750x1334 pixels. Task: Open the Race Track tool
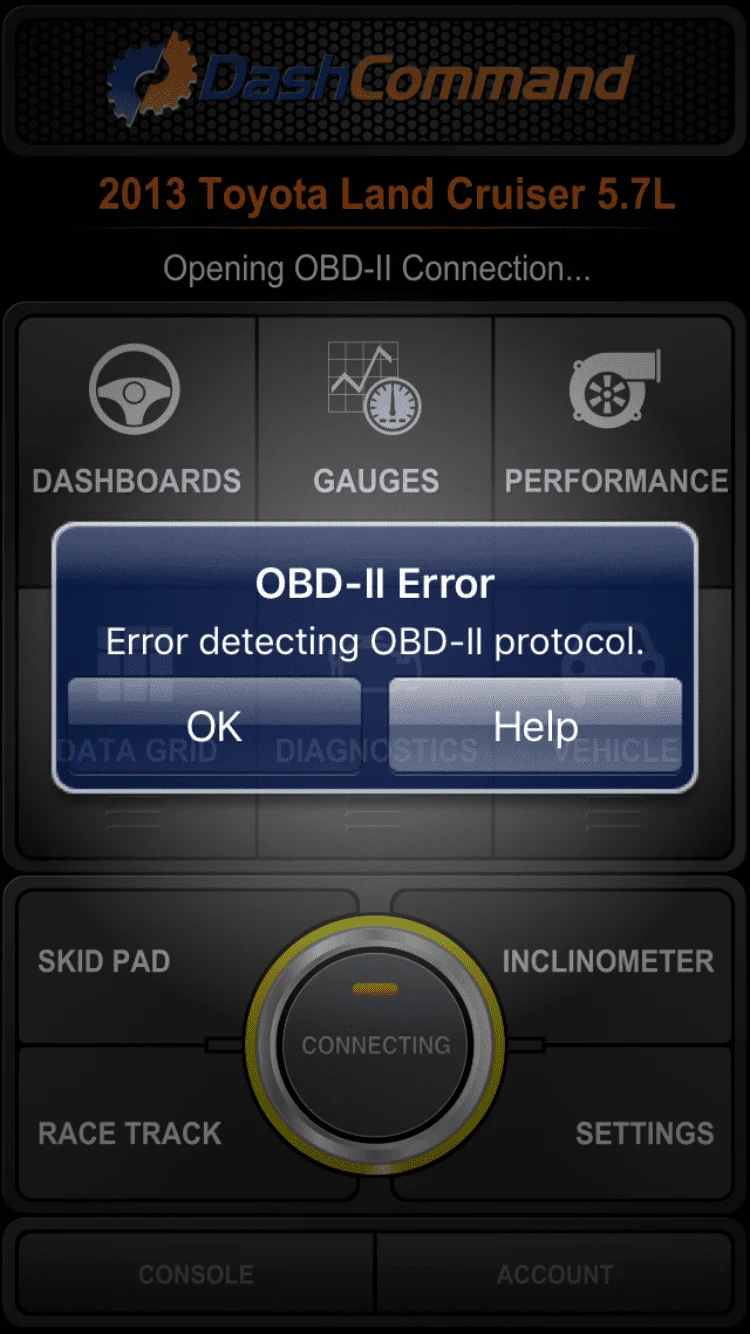(x=130, y=1133)
